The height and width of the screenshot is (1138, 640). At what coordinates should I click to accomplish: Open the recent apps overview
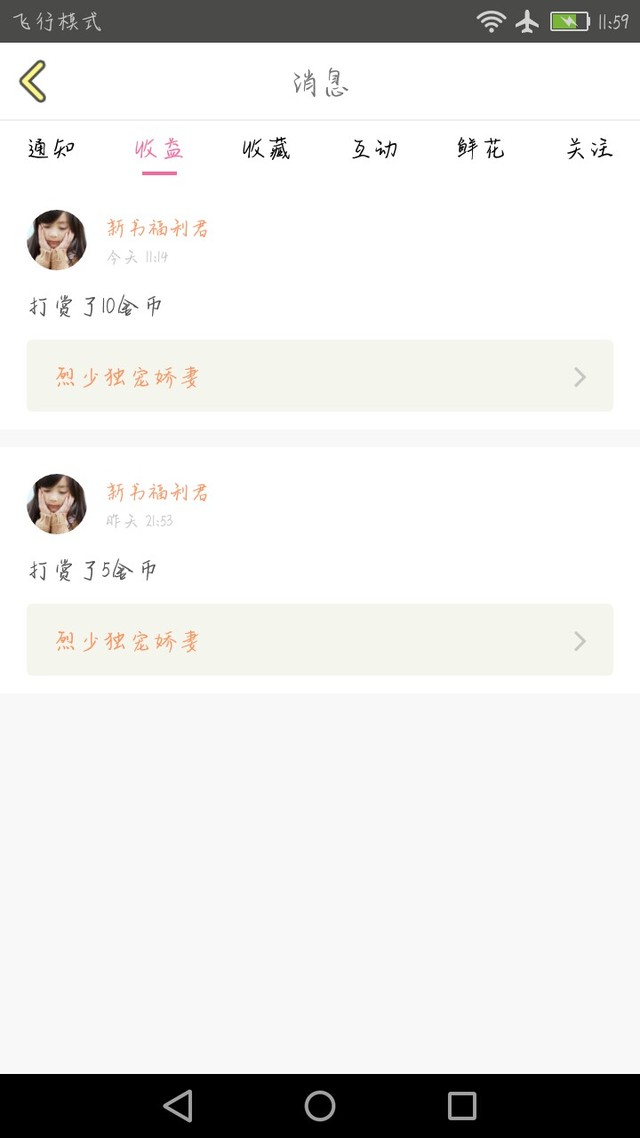click(x=462, y=1105)
